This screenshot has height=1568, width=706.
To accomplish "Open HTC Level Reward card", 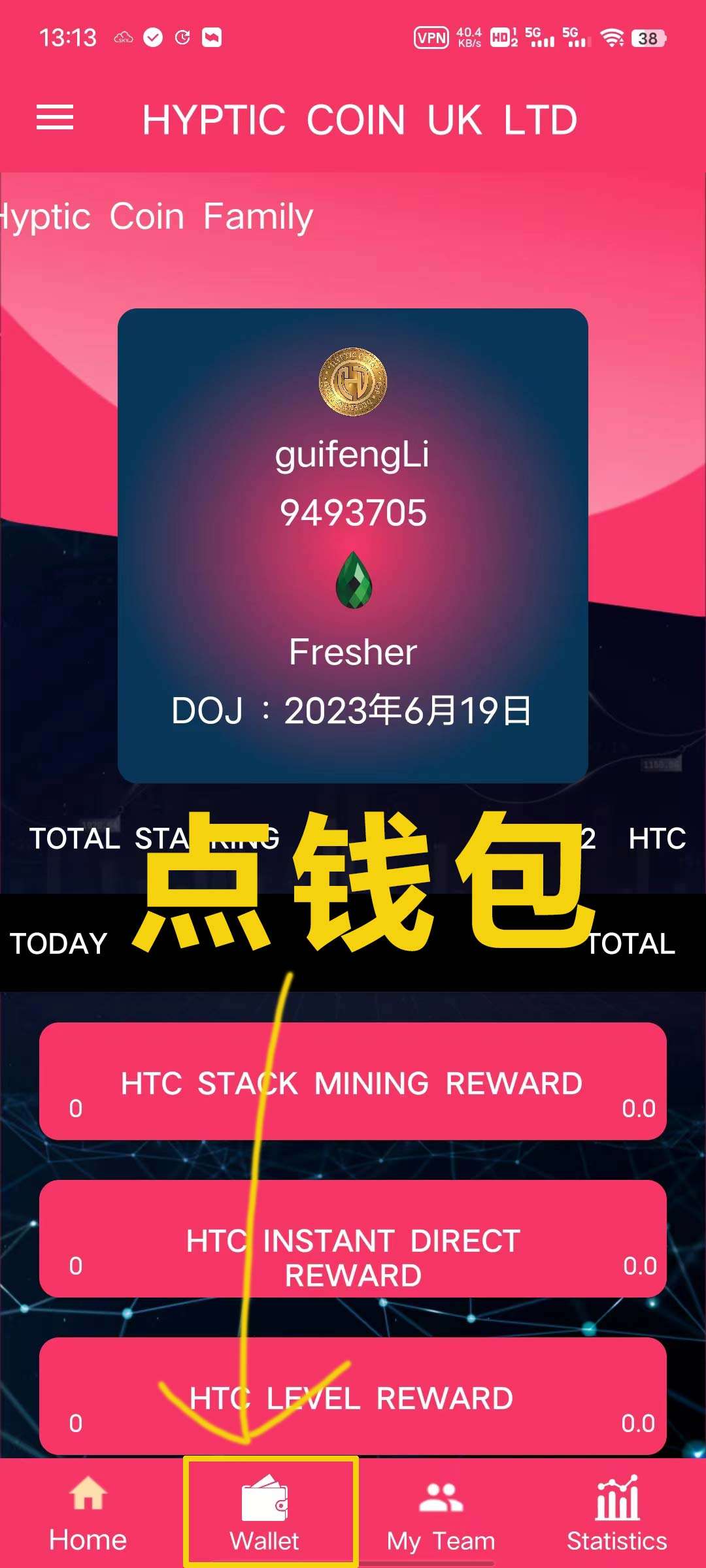I will [x=353, y=1396].
